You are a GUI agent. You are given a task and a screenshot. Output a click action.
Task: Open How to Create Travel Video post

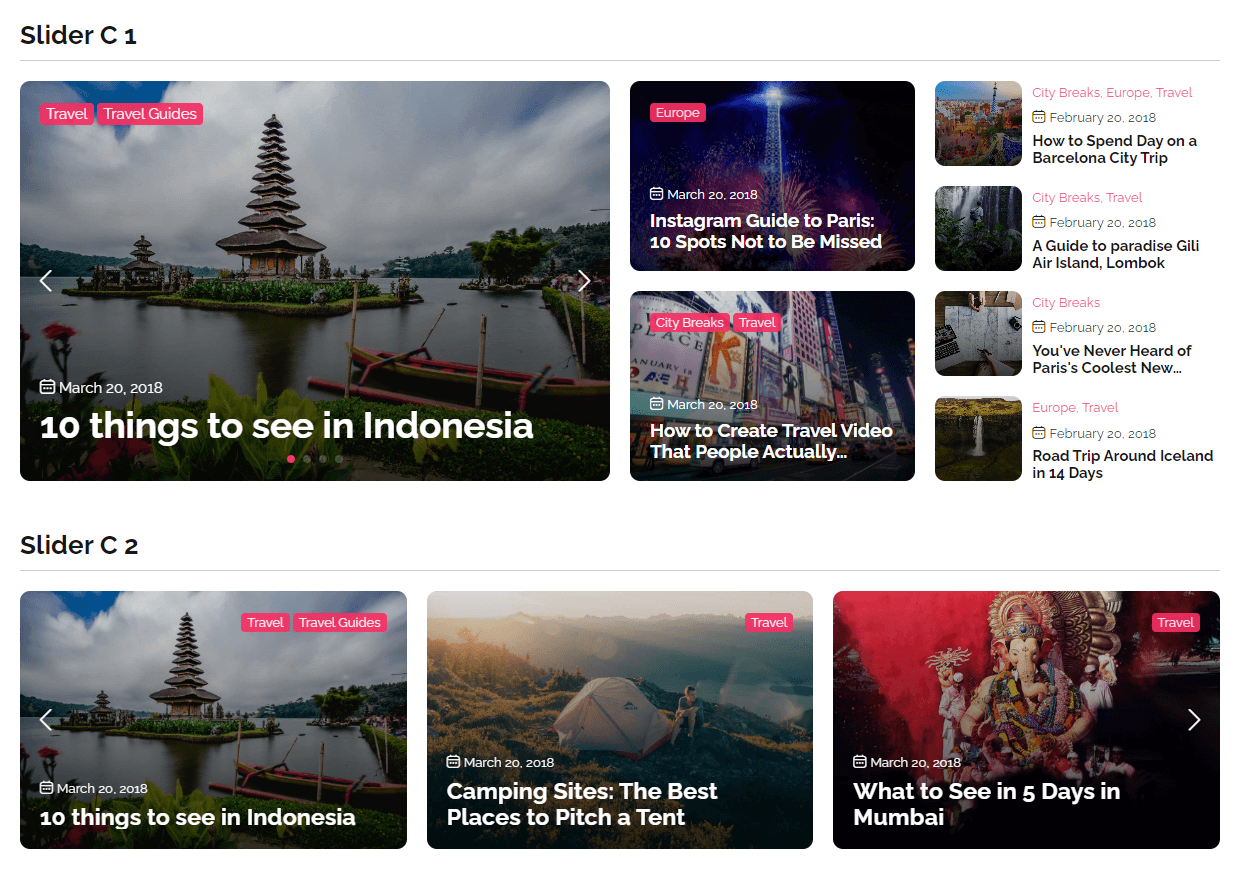[771, 441]
